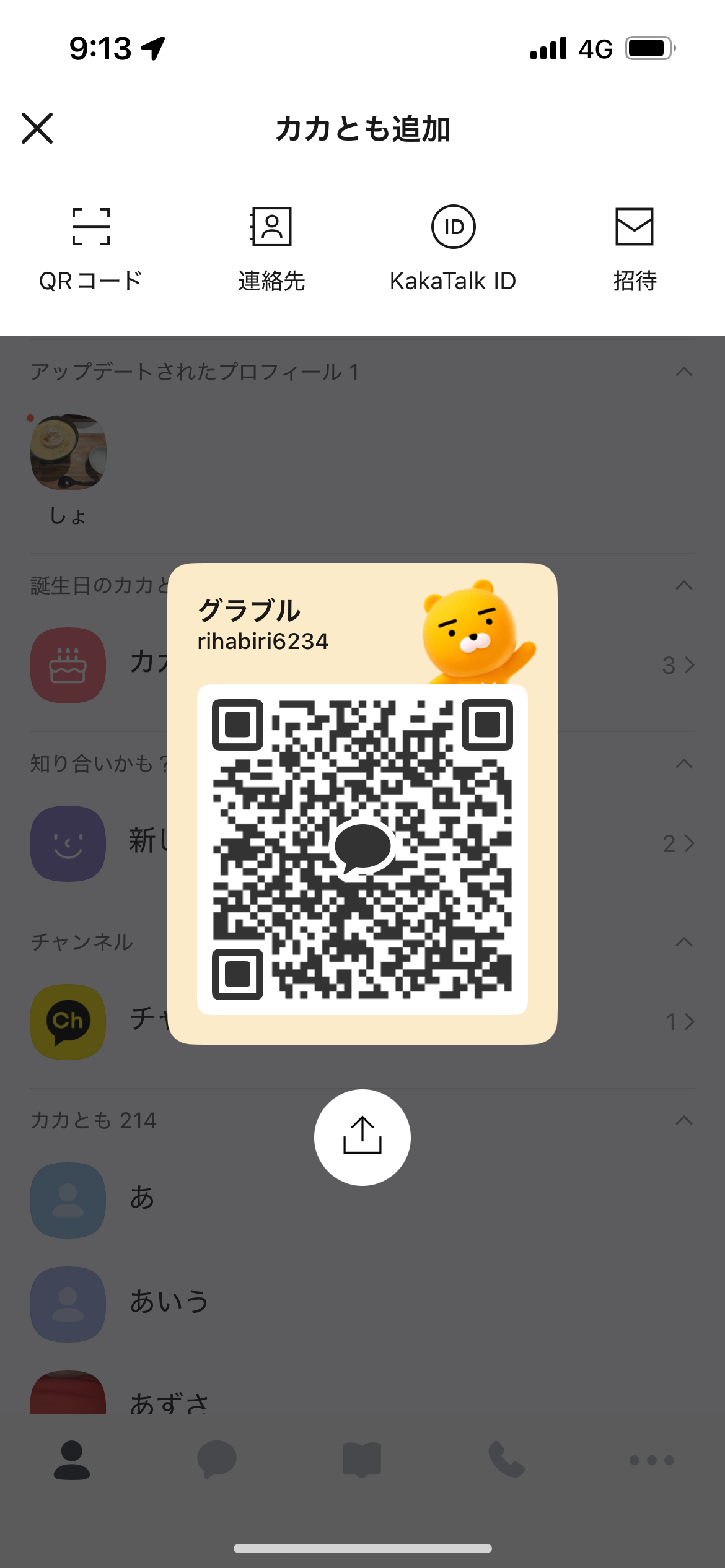Close the カカとも追加 sheet
Screen dimensions: 725x1568
(x=37, y=128)
